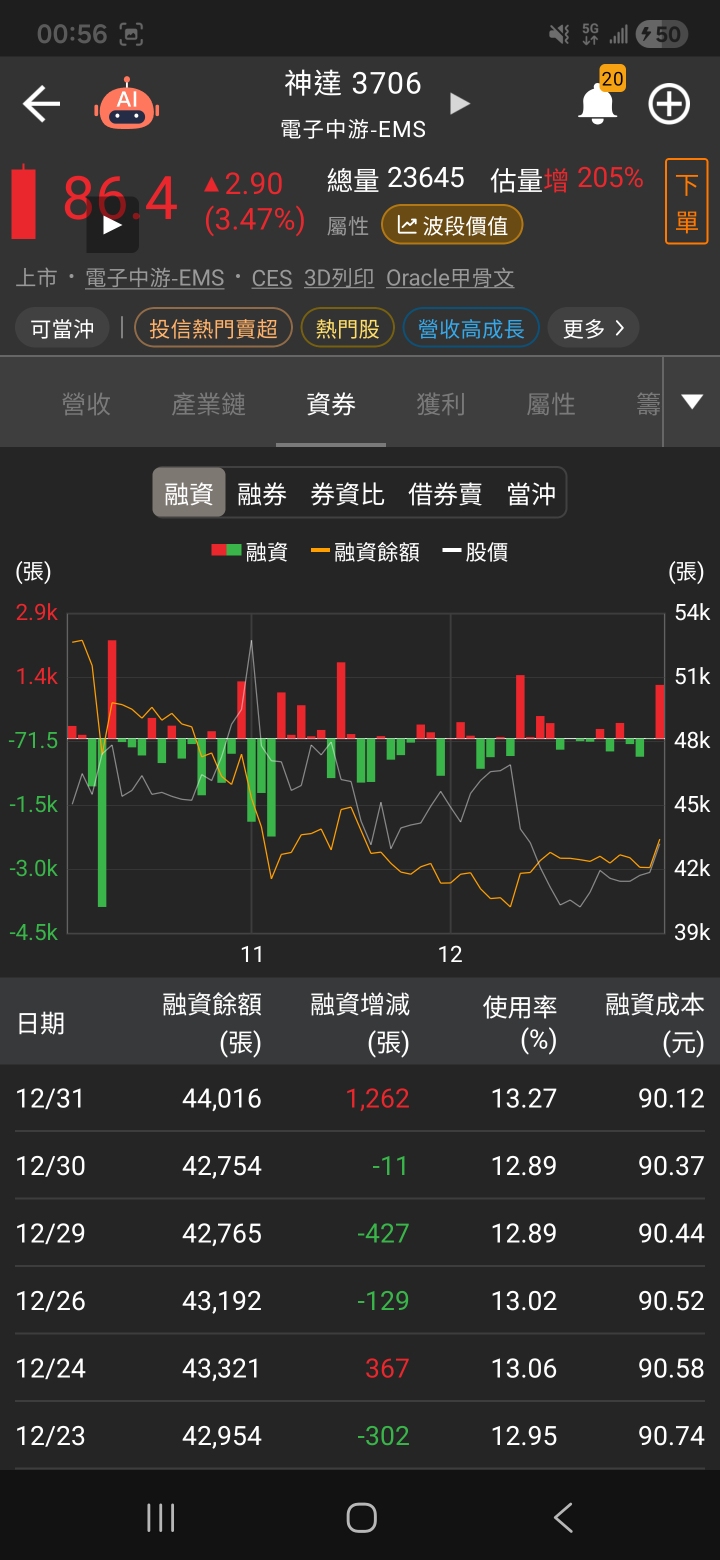Screen dimensions: 720x1560
Task: Tap the system home button
Action: pos(361,1518)
